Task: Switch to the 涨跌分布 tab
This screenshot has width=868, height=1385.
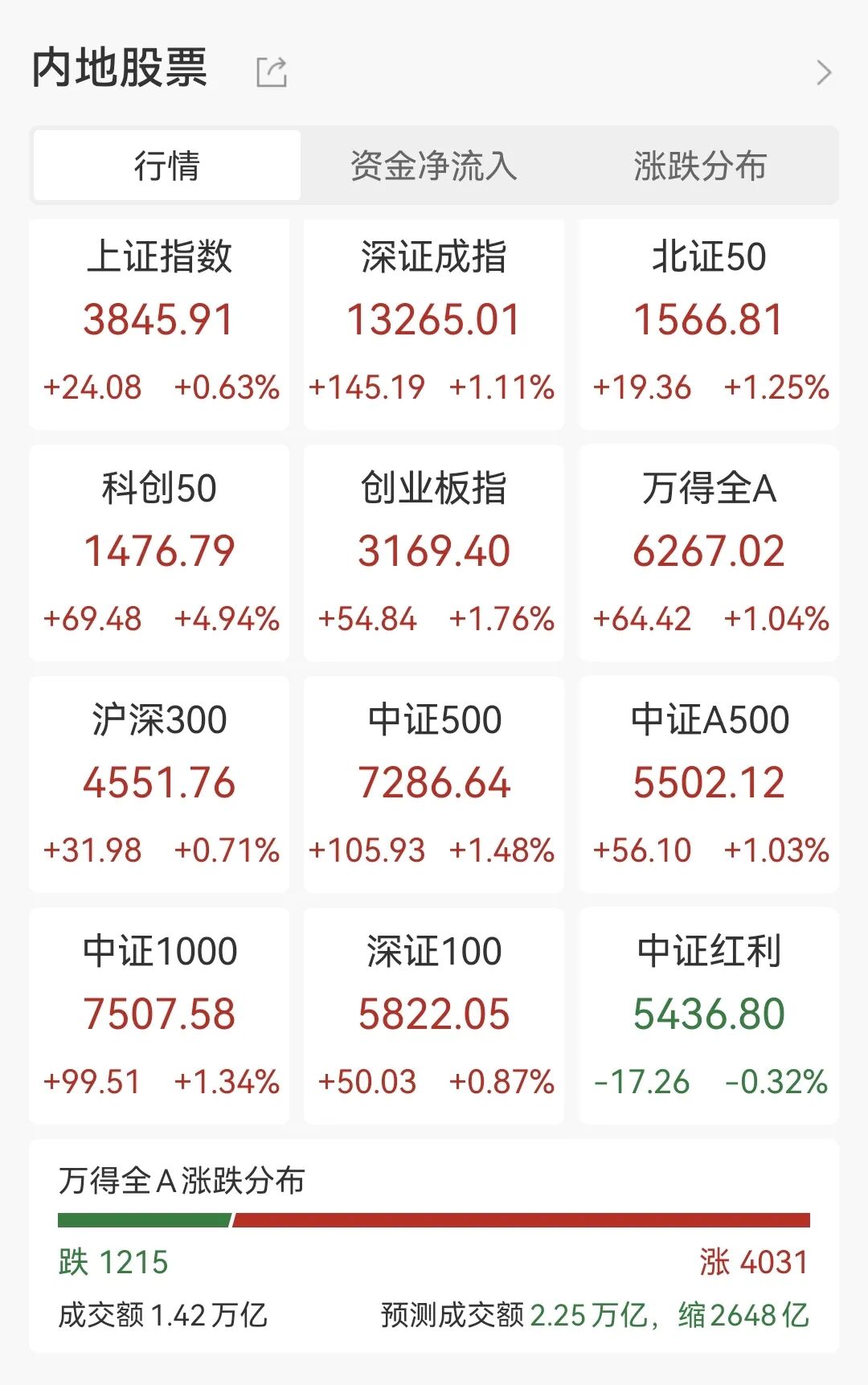Action: pyautogui.click(x=700, y=166)
